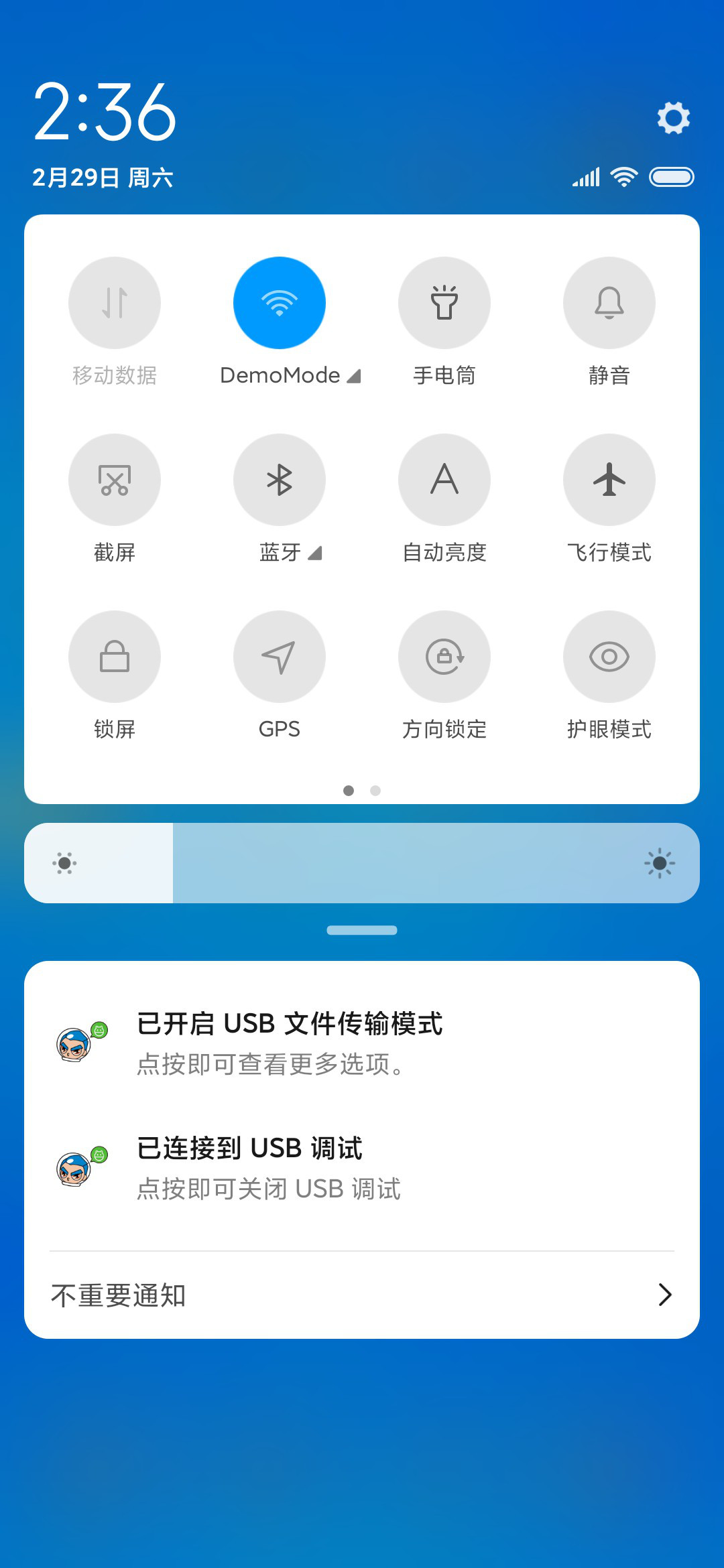Take a screenshot with 截屏
This screenshot has width=724, height=1568.
point(115,480)
